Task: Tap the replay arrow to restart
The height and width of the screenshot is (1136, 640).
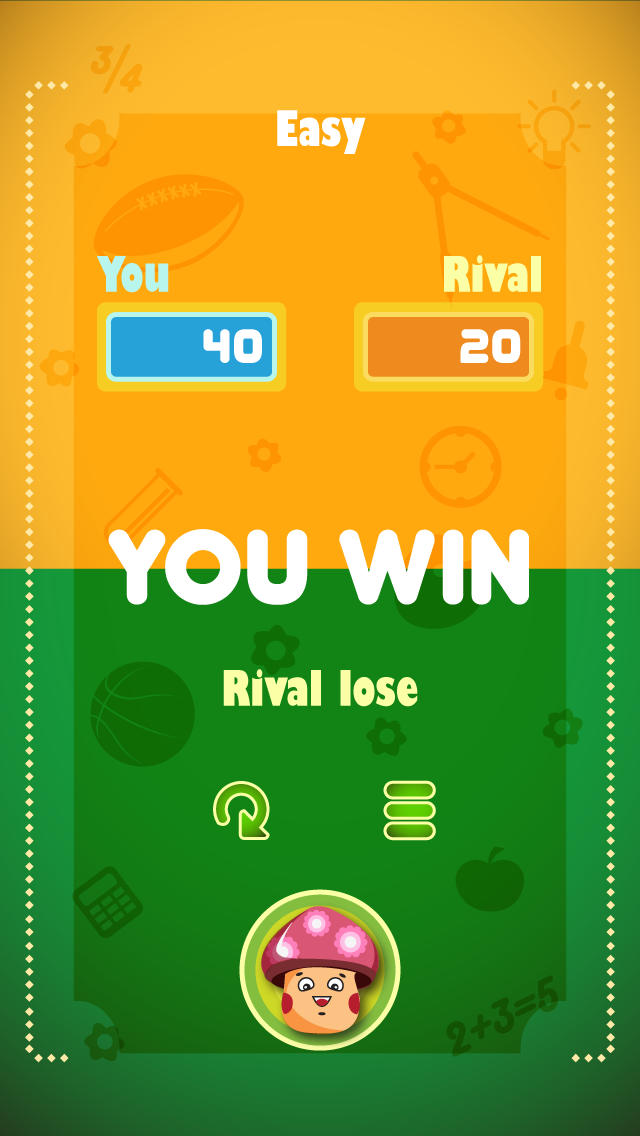Action: tap(241, 810)
